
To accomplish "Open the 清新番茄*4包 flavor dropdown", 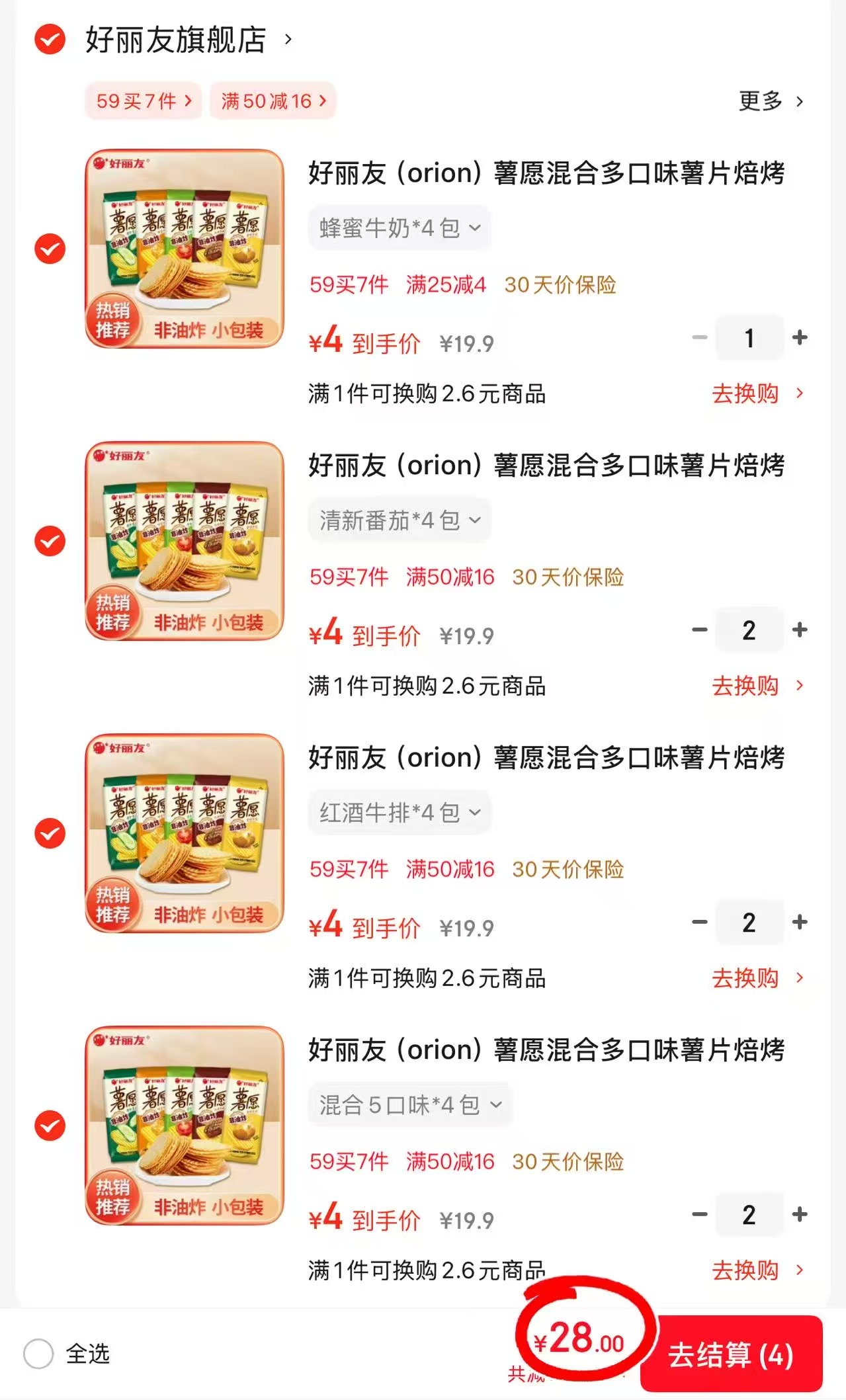I will pyautogui.click(x=399, y=520).
